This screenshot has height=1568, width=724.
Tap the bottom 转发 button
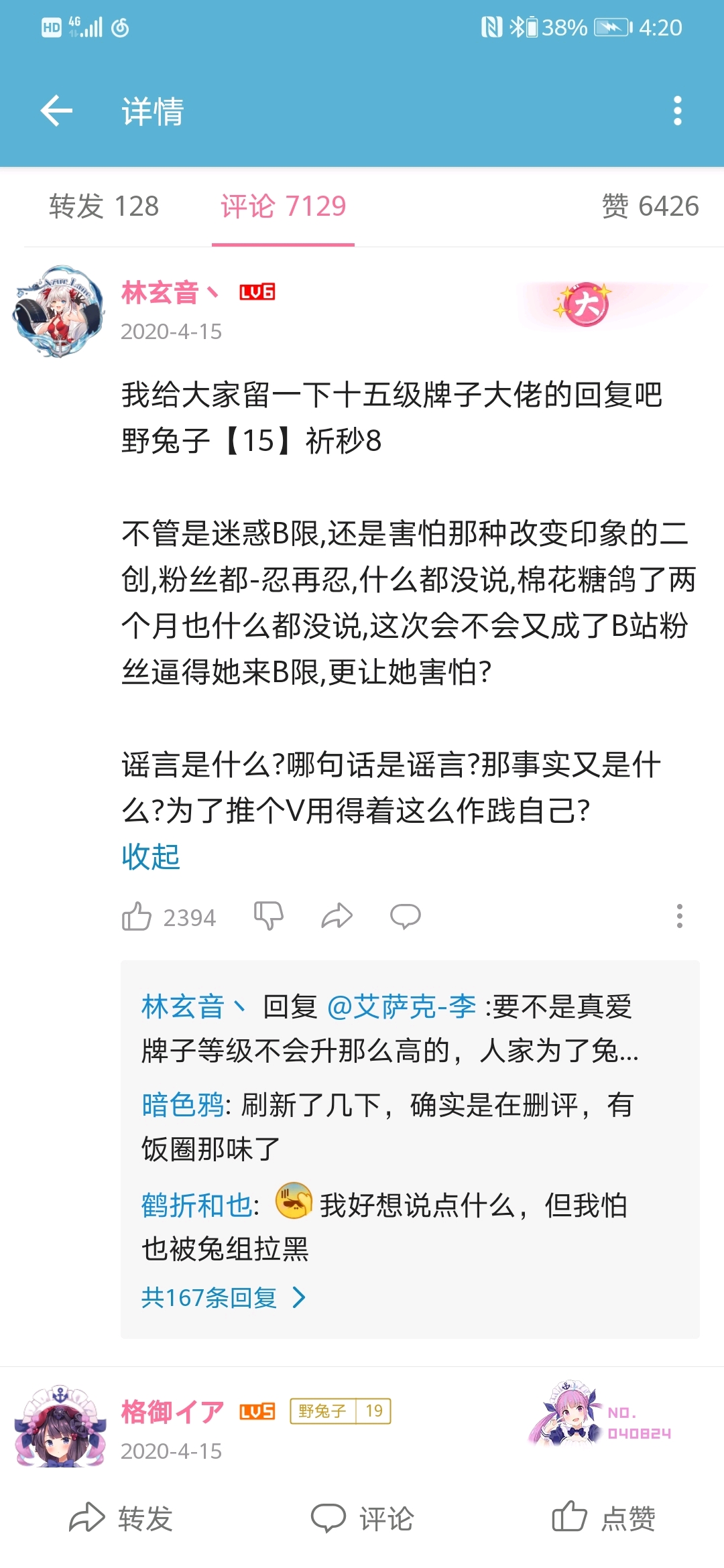pyautogui.click(x=121, y=1518)
